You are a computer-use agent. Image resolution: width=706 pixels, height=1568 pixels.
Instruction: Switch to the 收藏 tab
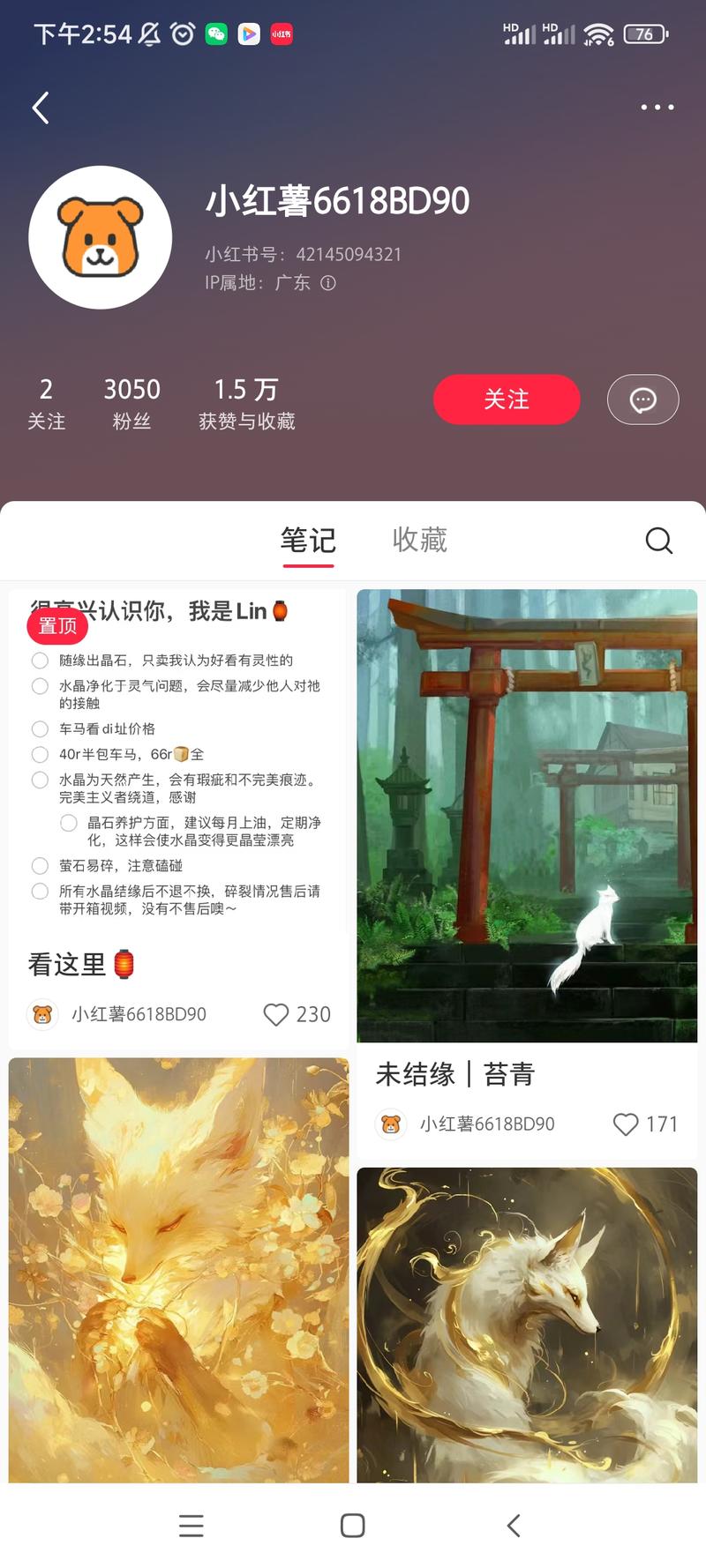point(421,540)
